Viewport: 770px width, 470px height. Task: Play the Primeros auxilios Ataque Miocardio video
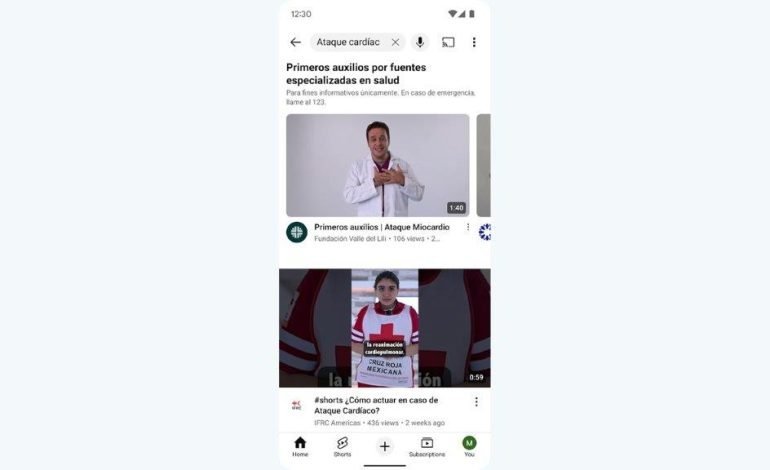click(x=377, y=165)
